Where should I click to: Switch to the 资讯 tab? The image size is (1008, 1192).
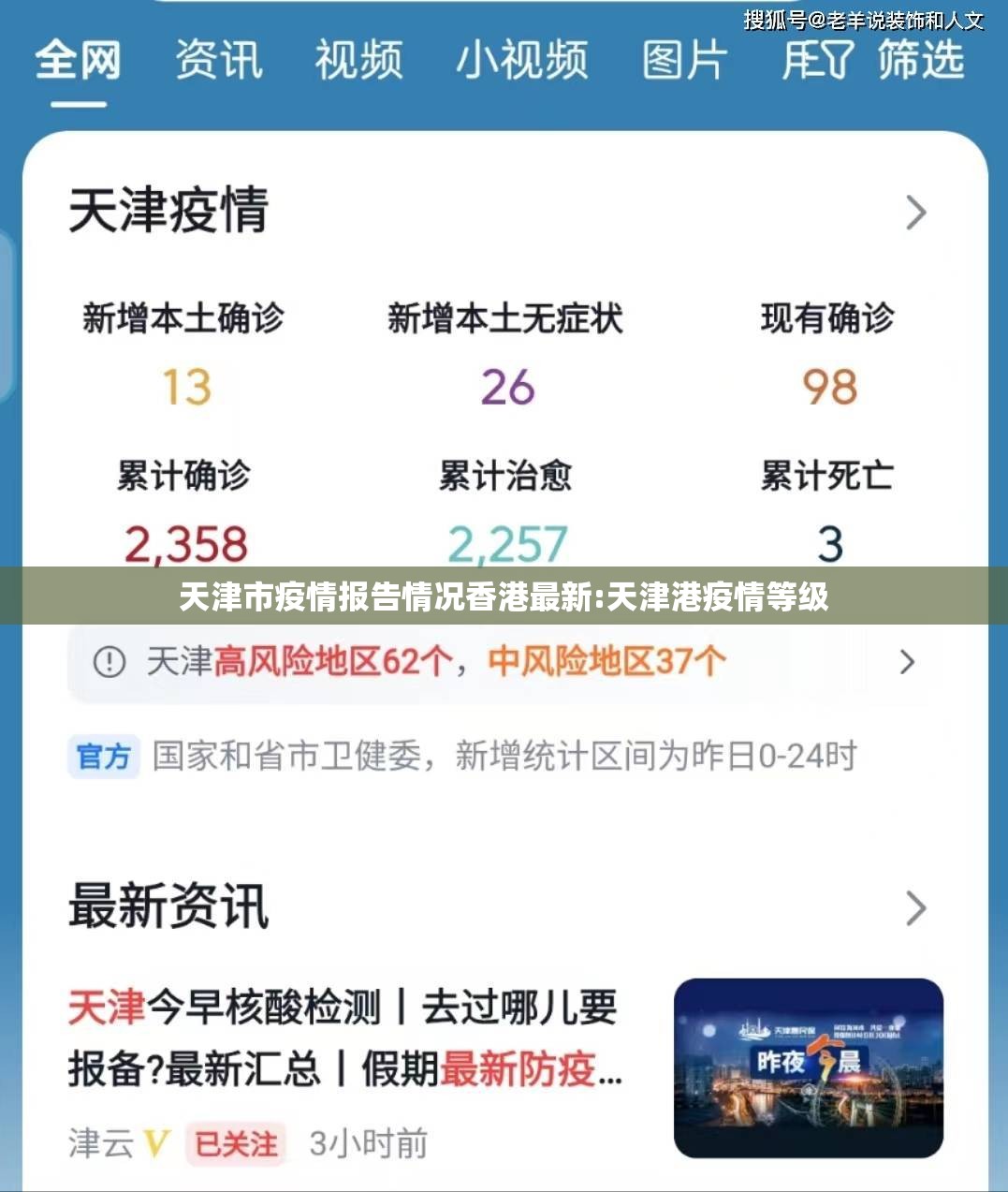[218, 60]
